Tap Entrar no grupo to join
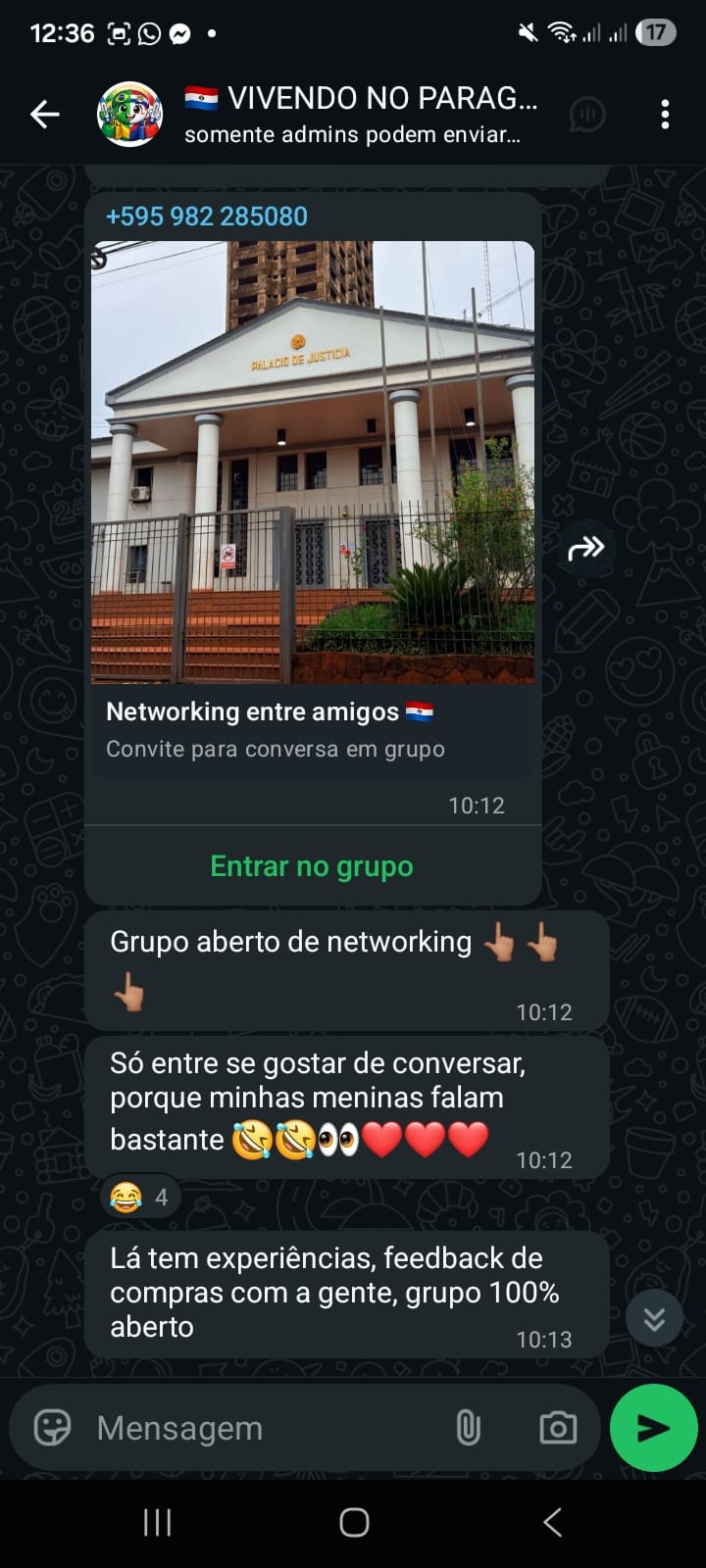This screenshot has width=706, height=1568. pyautogui.click(x=312, y=866)
